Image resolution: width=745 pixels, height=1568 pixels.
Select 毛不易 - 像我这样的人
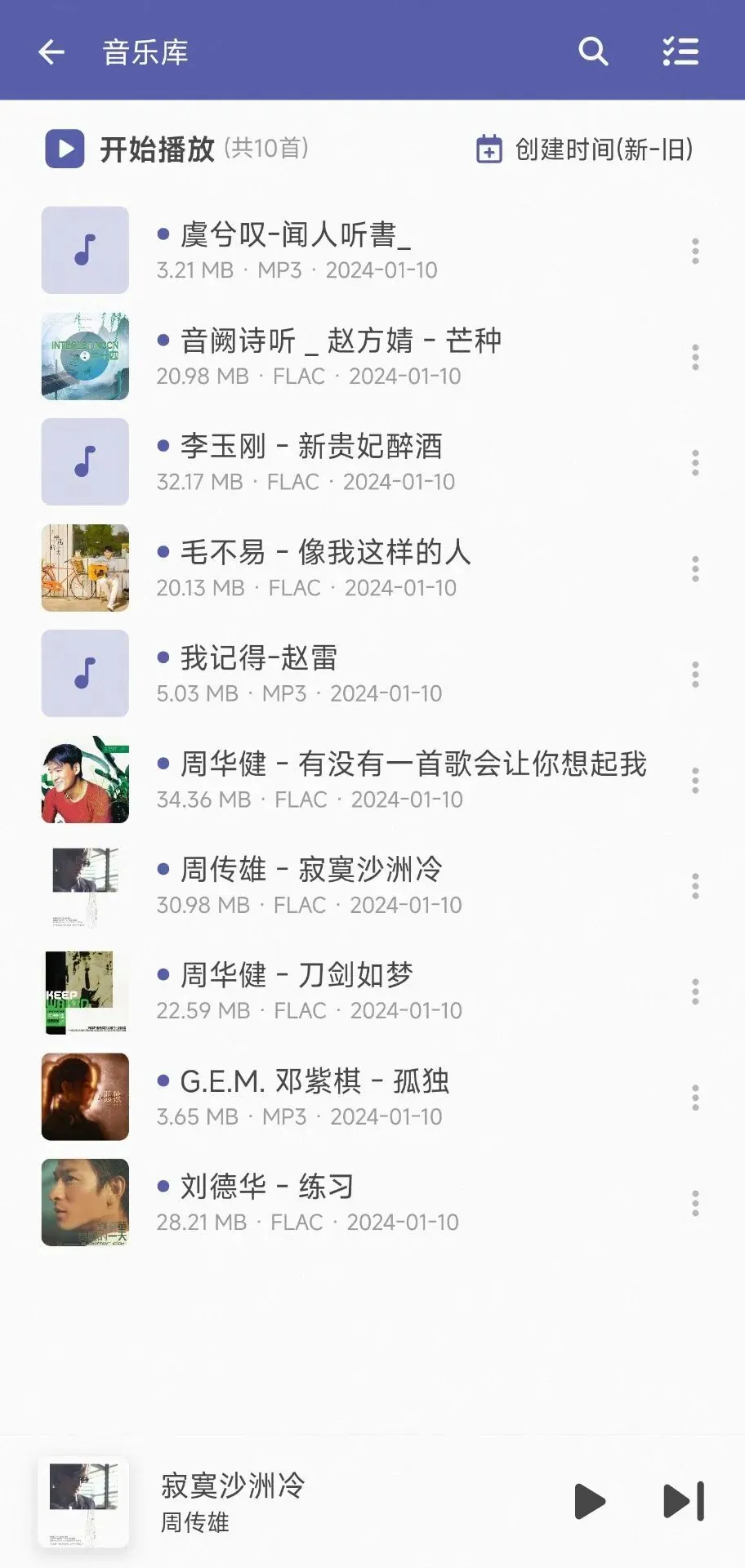(x=325, y=568)
